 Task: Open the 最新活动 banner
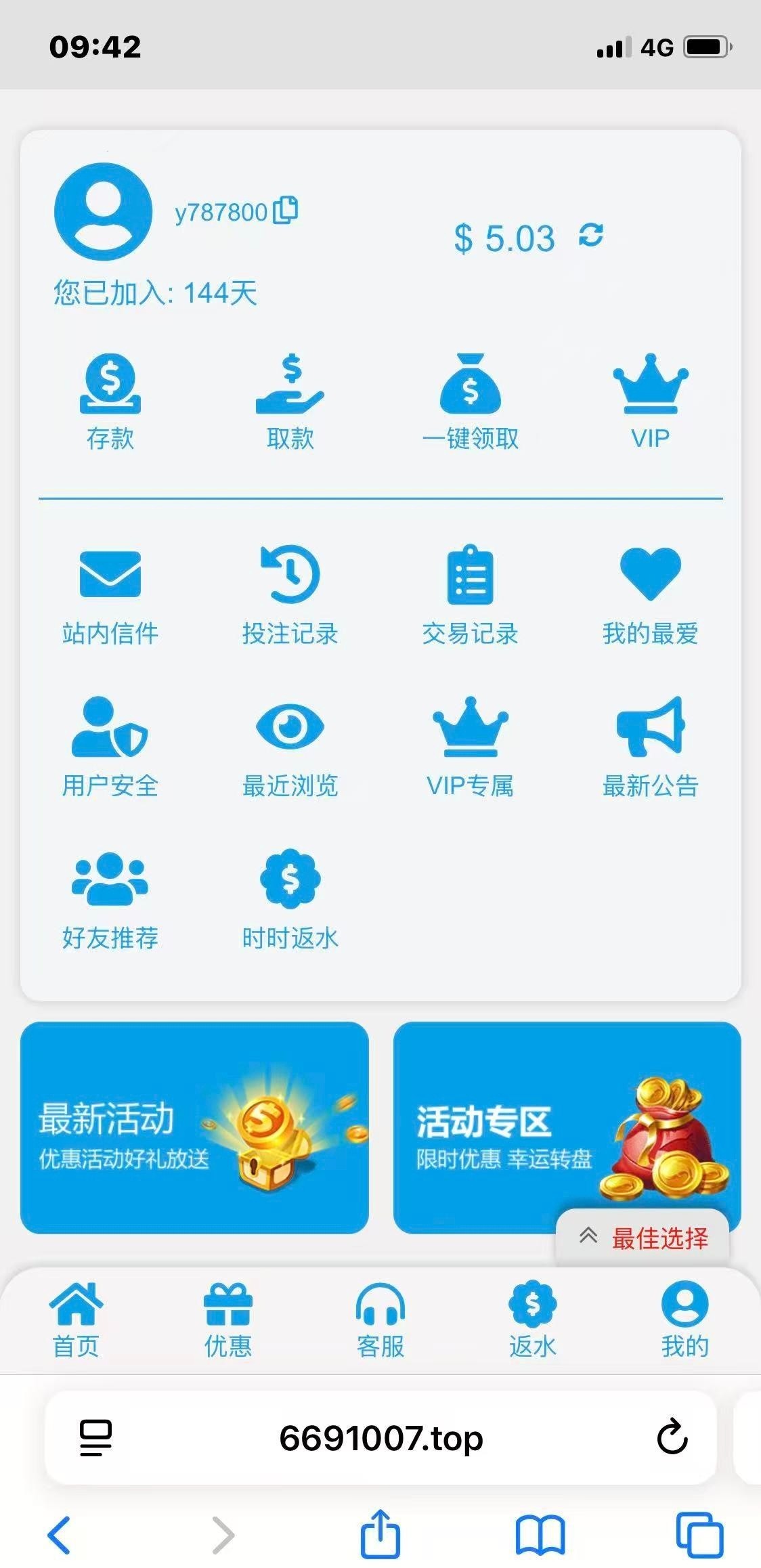[194, 1127]
